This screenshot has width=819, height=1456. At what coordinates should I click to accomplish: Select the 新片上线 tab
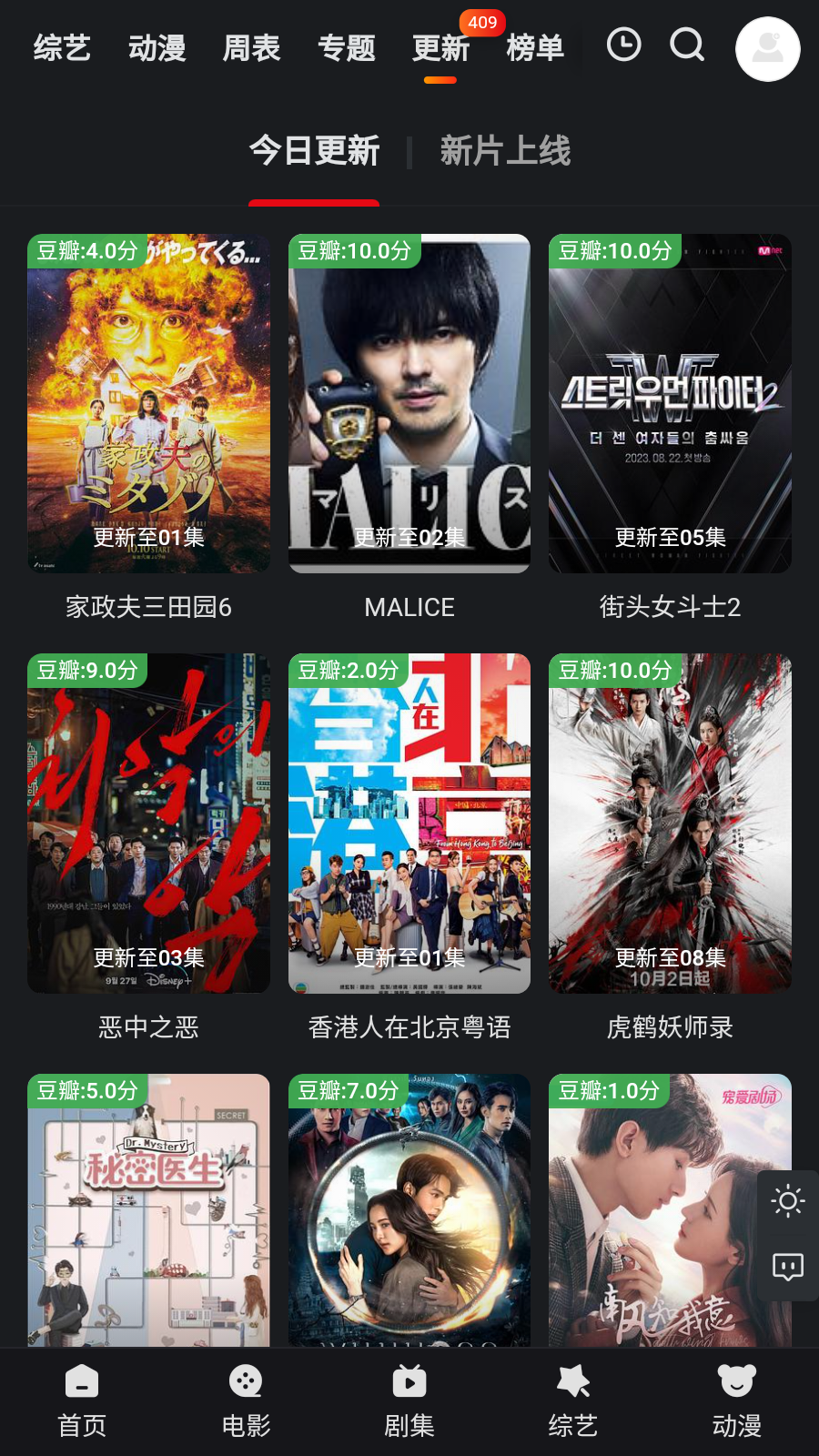[505, 151]
